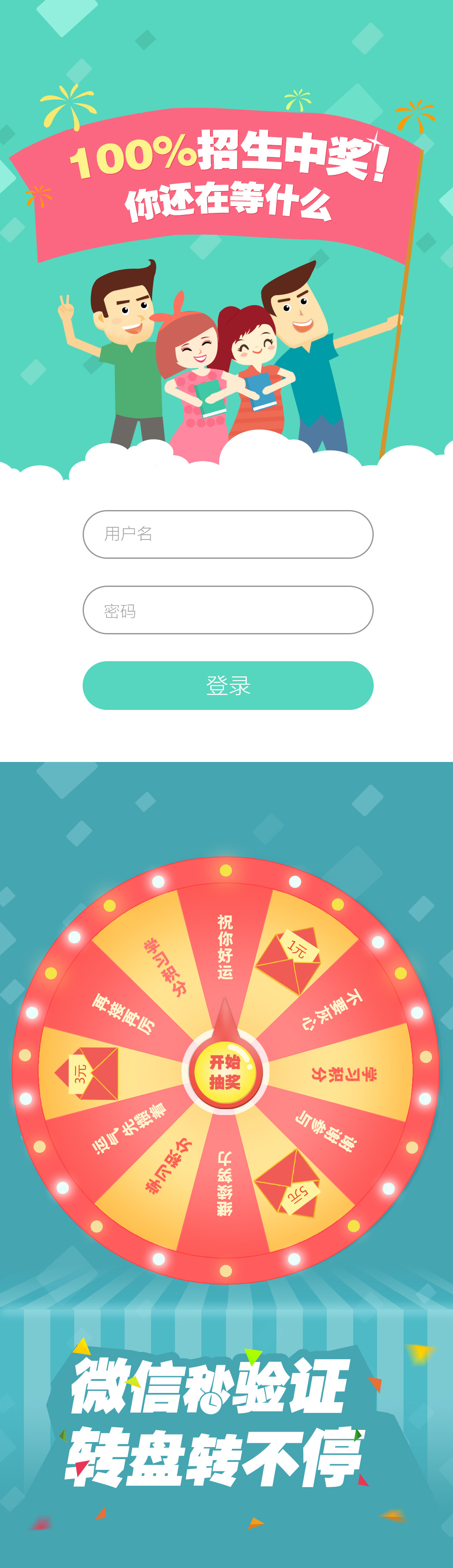This screenshot has width=453, height=1568.
Task: Start the lucky draw with 开始抽奖
Action: click(225, 1072)
